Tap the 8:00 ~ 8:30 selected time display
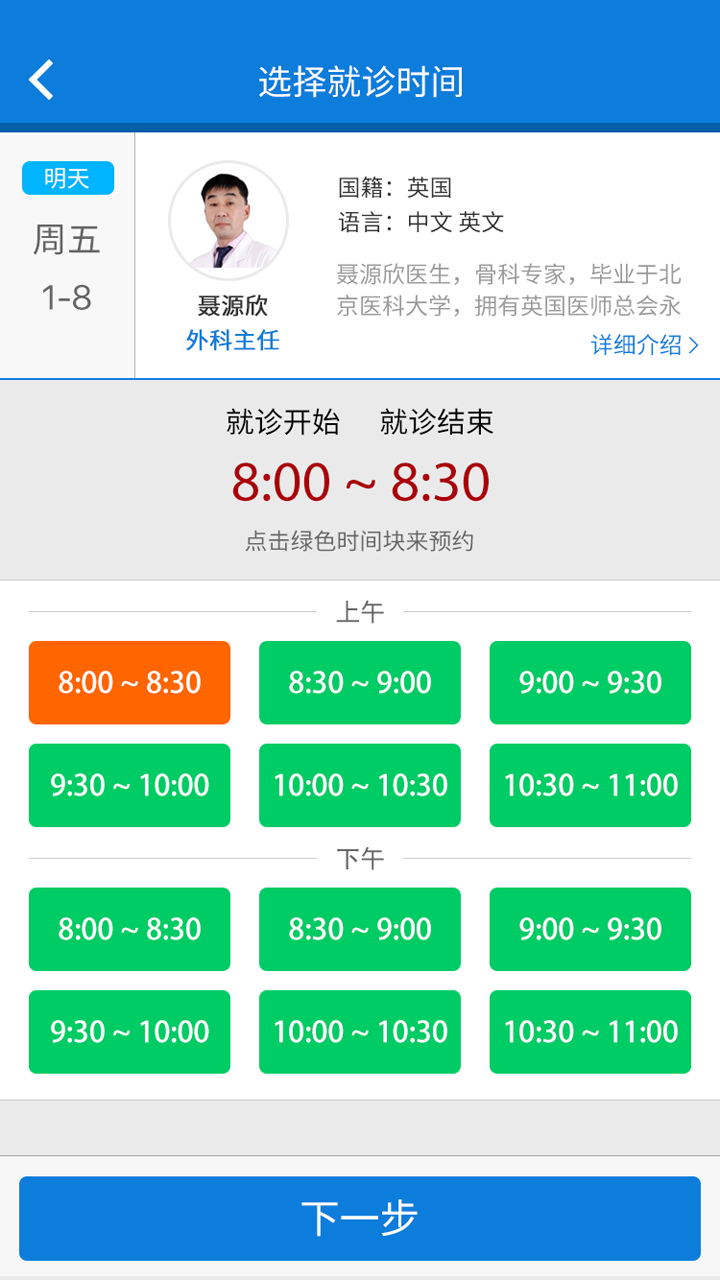Image resolution: width=720 pixels, height=1280 pixels. [360, 483]
